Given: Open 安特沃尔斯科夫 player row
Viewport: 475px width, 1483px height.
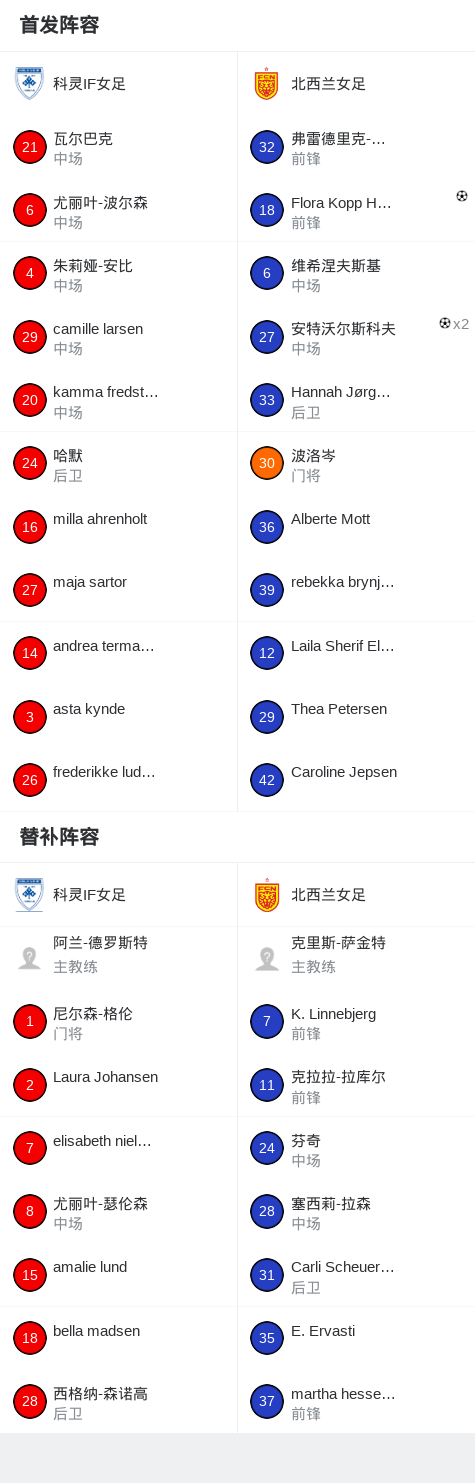Looking at the screenshot, I should pyautogui.click(x=356, y=337).
